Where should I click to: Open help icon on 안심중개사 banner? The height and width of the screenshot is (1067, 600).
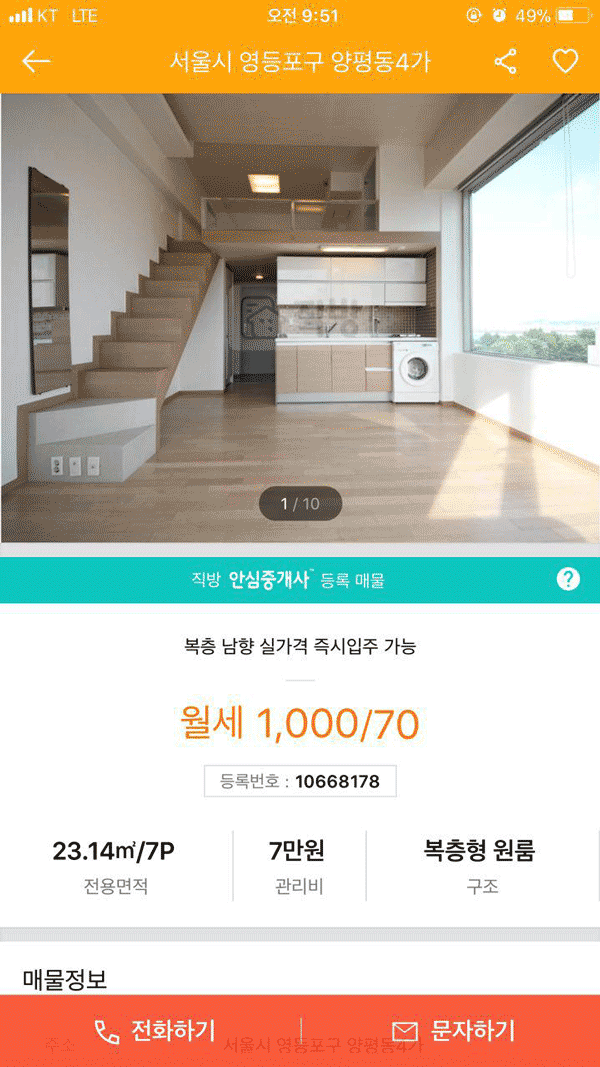(x=568, y=579)
